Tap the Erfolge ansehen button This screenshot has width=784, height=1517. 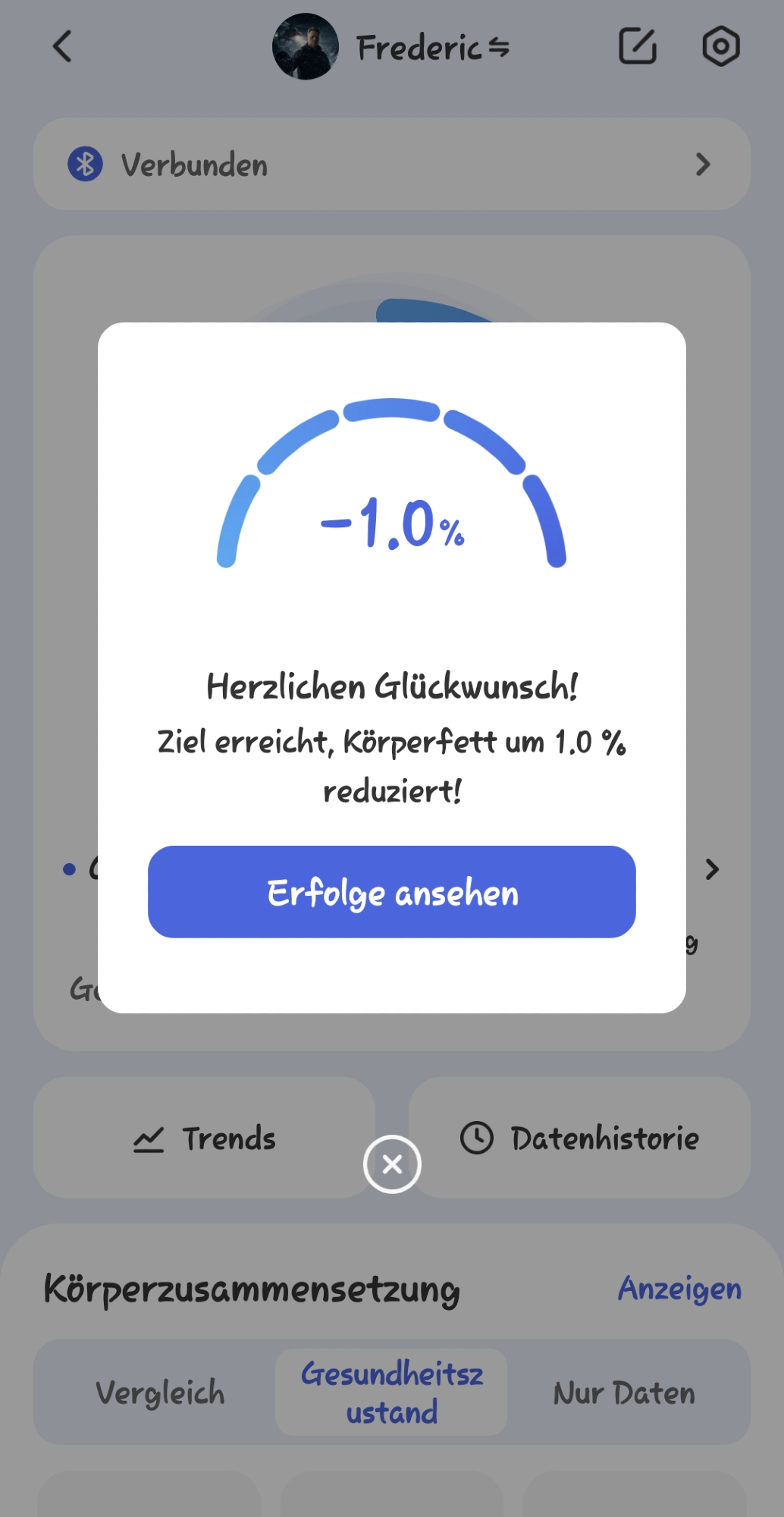tap(391, 892)
